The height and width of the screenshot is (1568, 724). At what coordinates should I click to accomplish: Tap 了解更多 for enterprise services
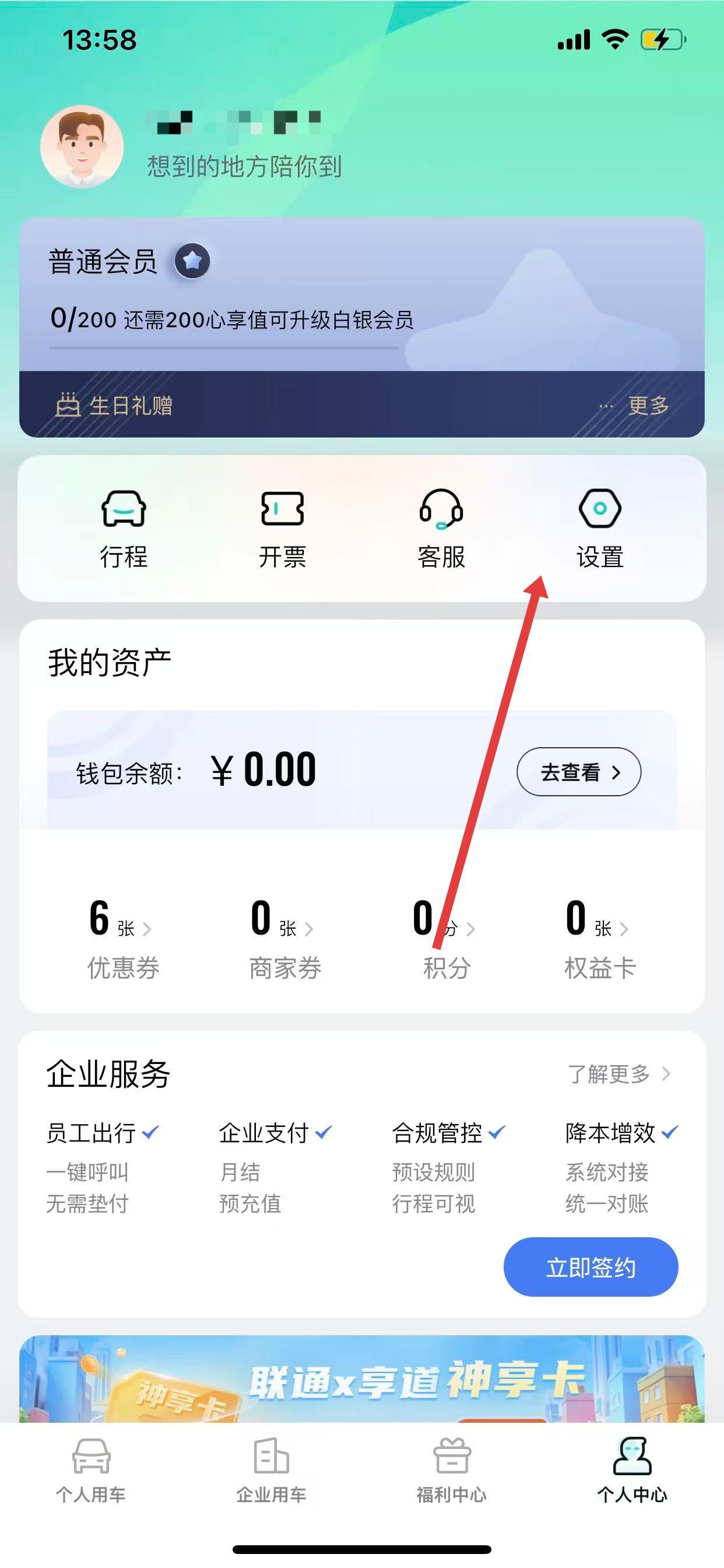(618, 1074)
